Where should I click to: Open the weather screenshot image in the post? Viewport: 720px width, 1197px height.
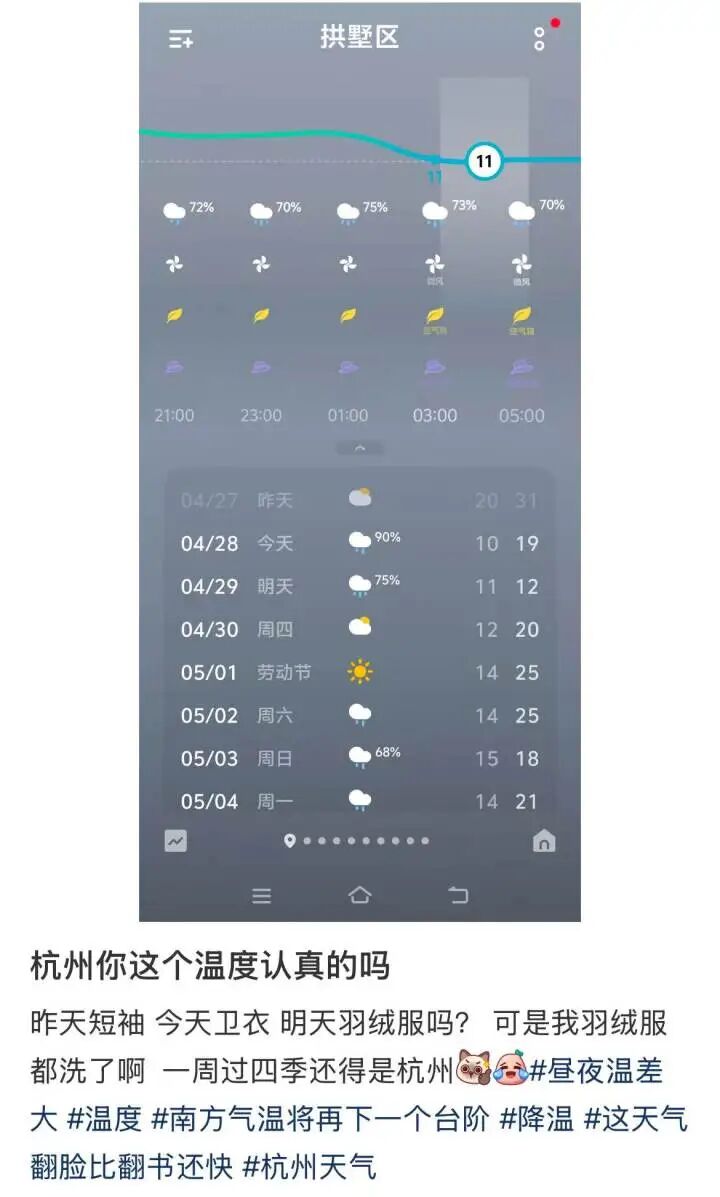359,460
